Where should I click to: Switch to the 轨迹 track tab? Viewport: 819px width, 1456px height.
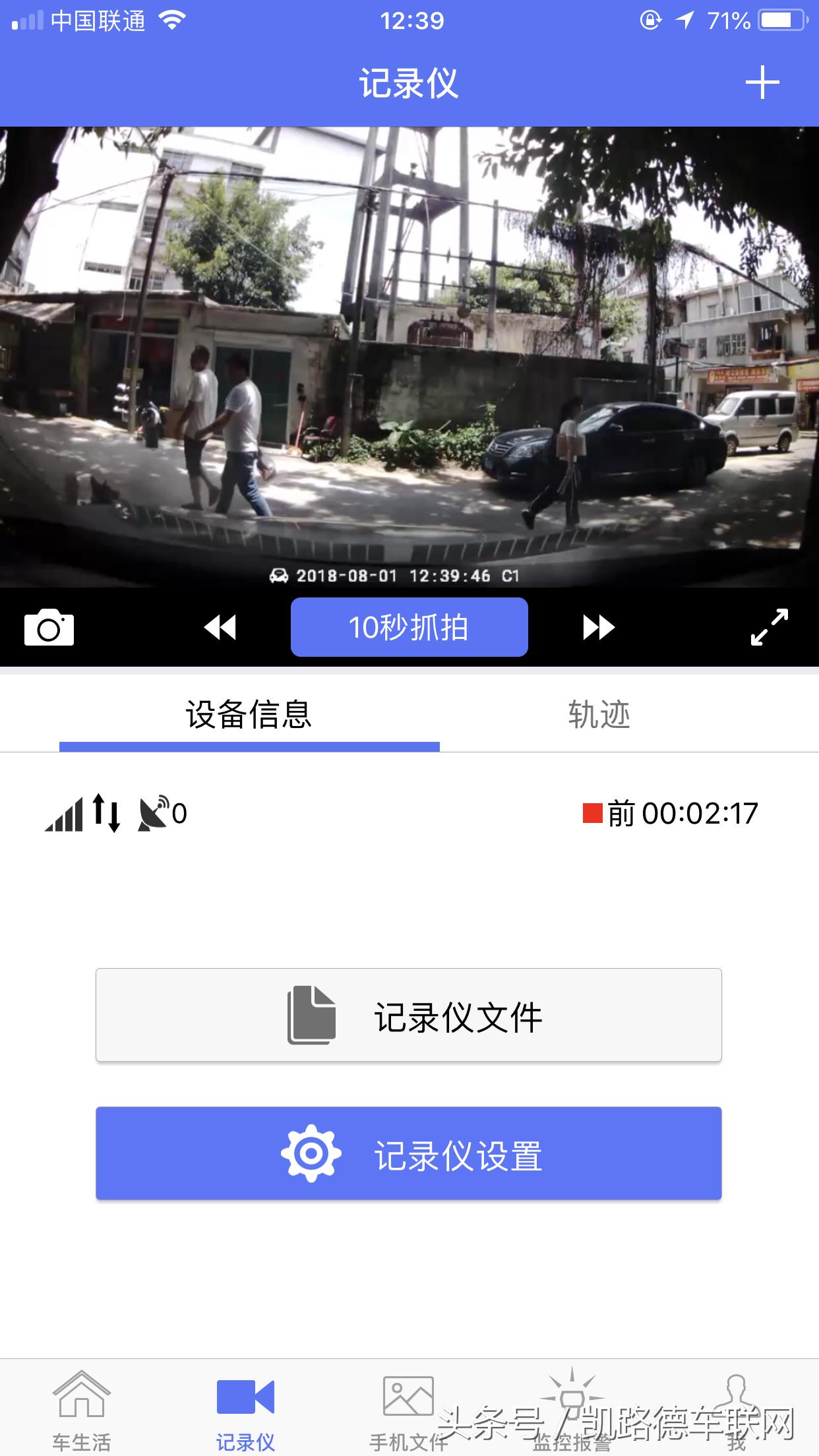(599, 714)
